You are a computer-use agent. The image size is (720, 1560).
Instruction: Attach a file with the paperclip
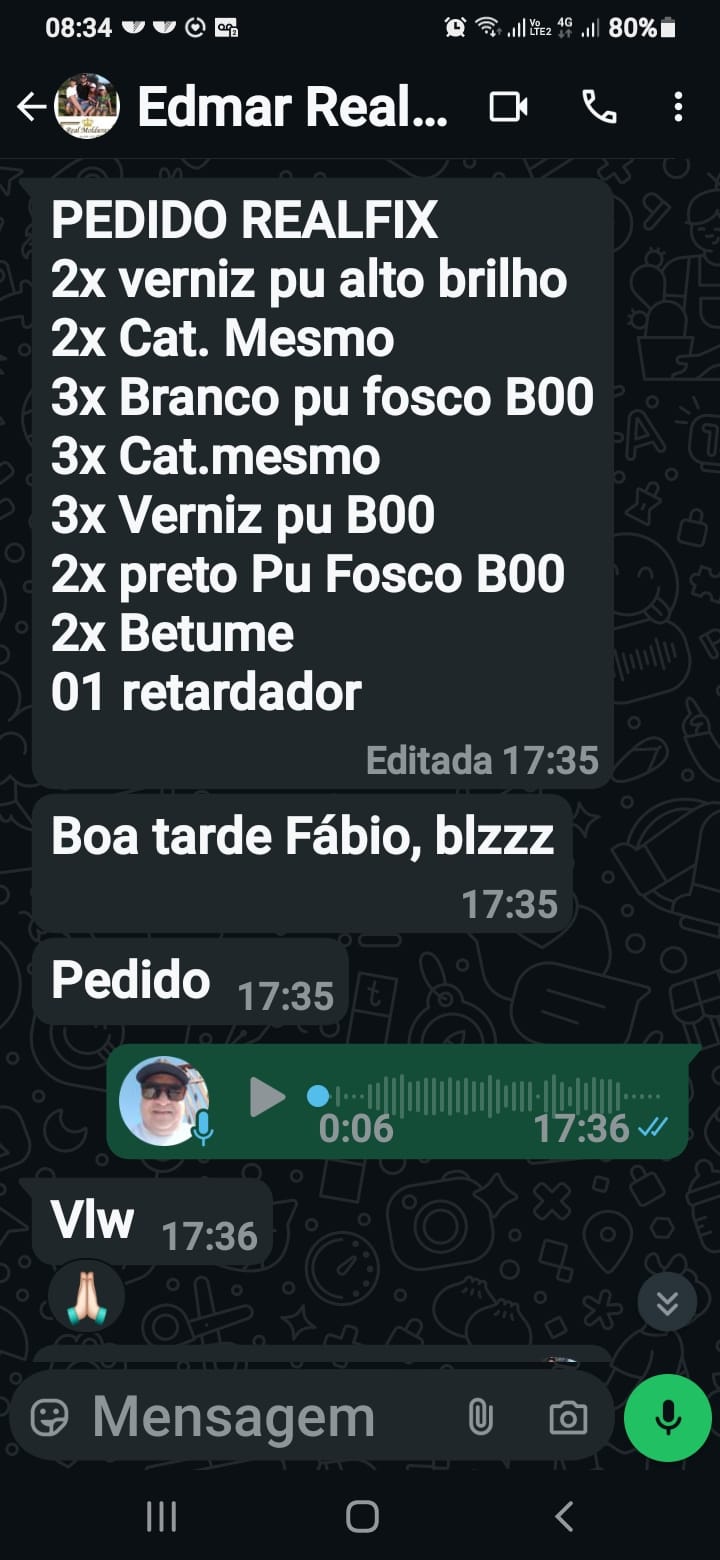click(x=481, y=1417)
